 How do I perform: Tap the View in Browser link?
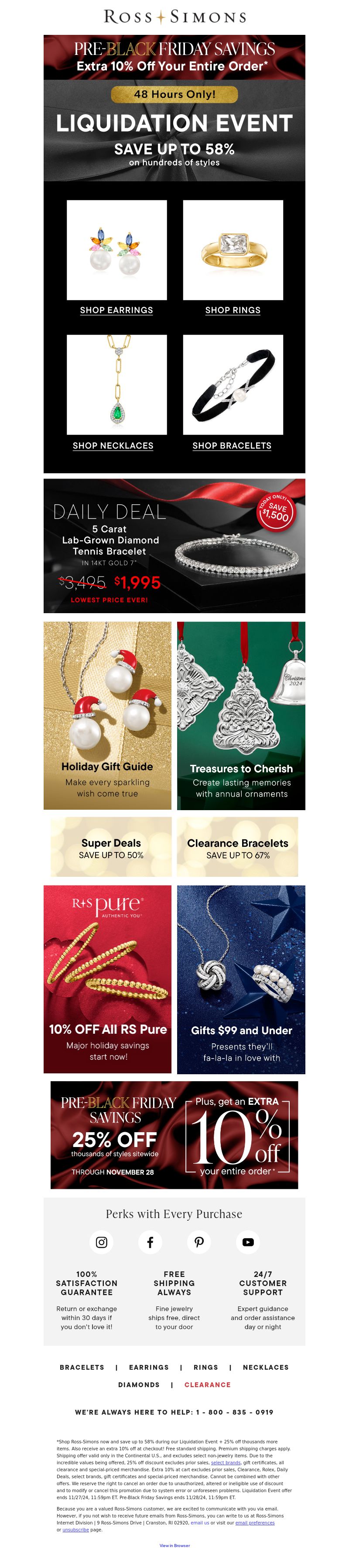click(x=174, y=1545)
